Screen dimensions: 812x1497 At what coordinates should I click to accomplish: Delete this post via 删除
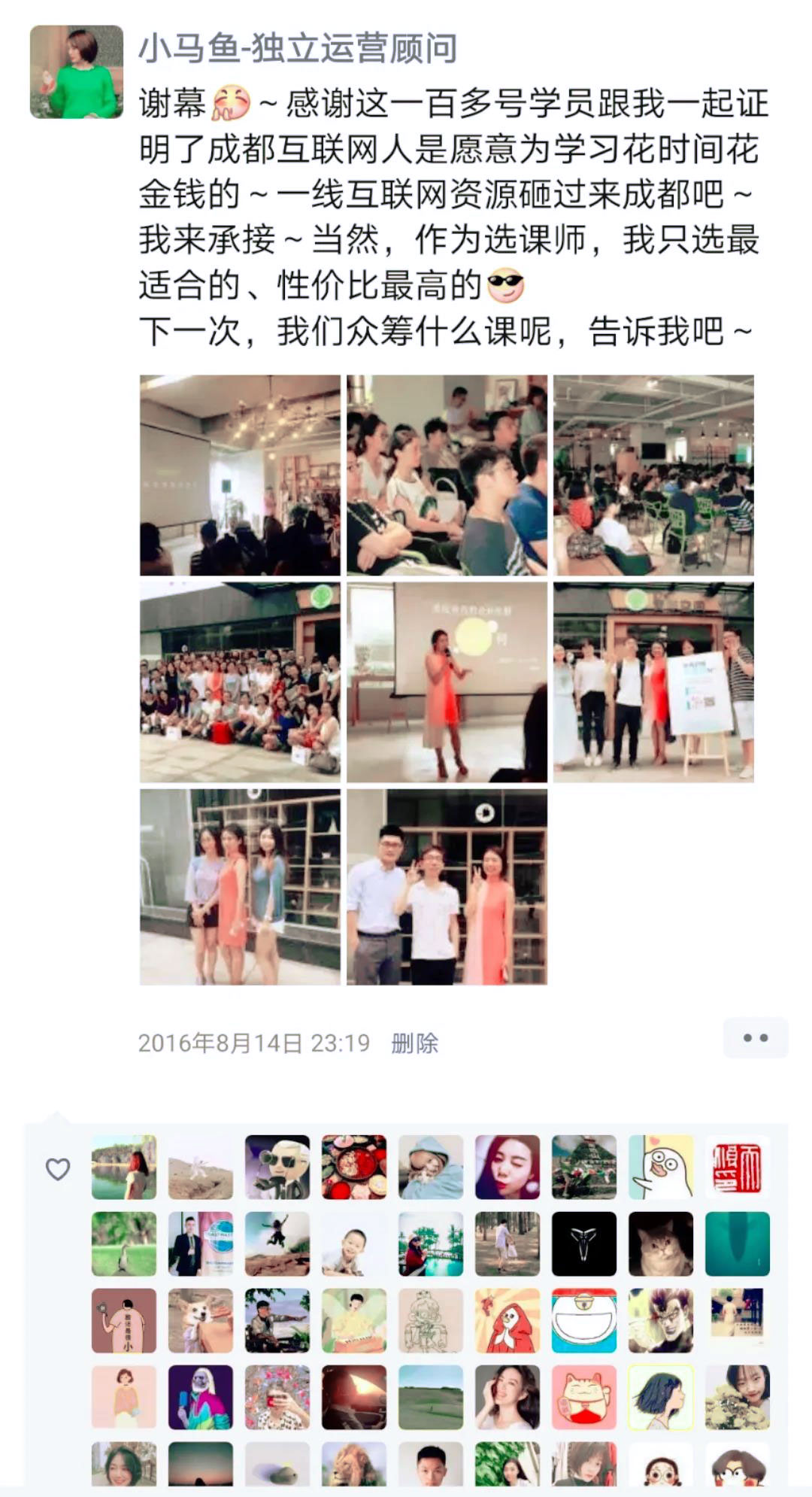[414, 1043]
